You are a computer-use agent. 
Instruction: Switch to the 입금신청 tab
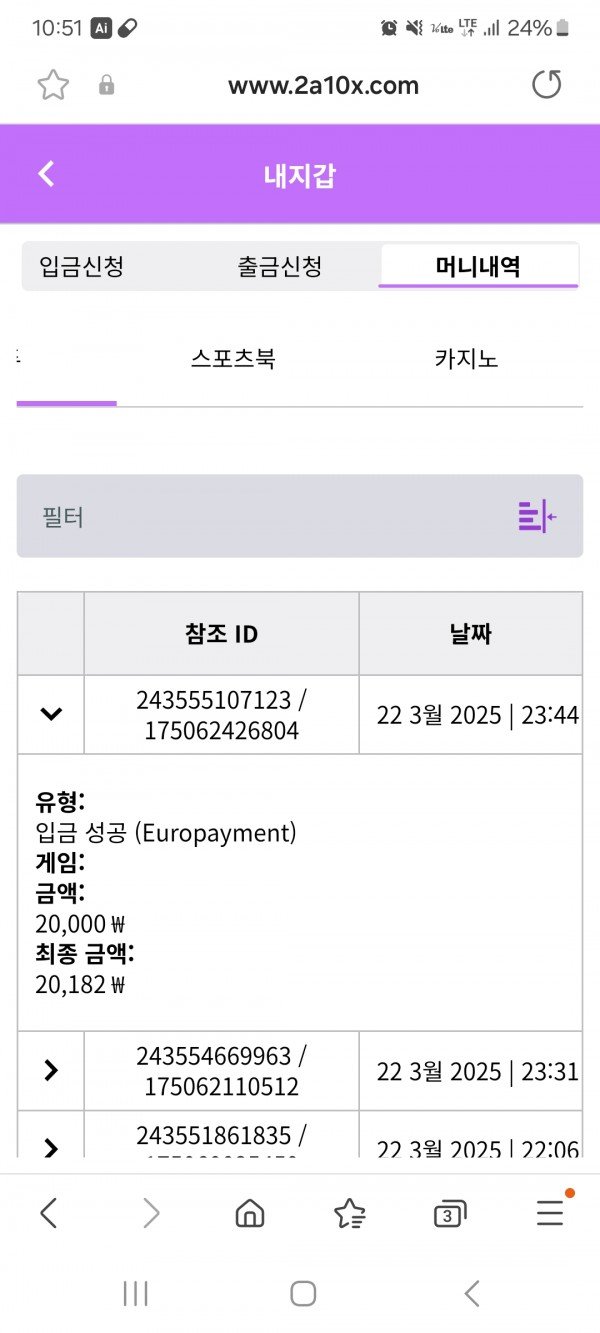(x=82, y=267)
